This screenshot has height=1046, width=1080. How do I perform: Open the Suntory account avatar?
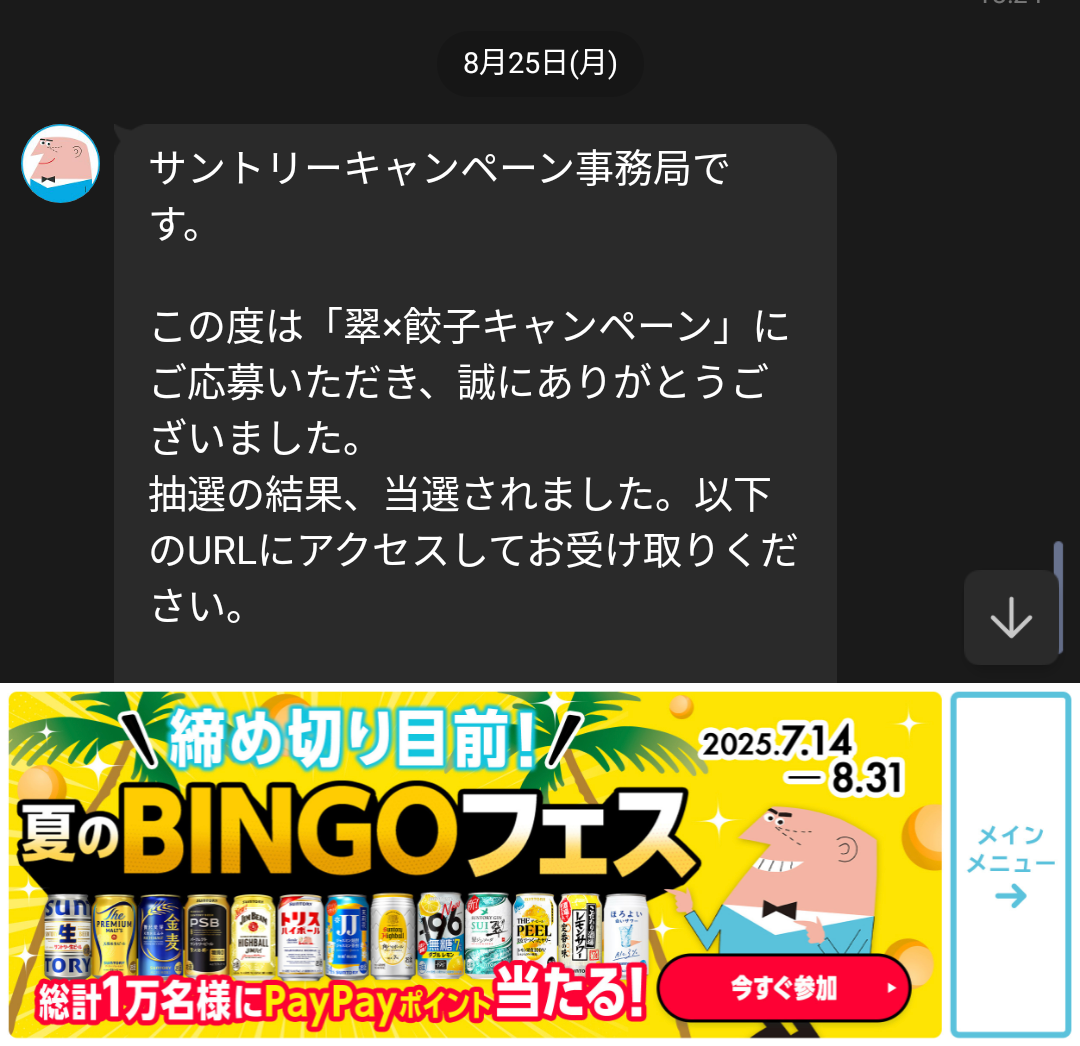pyautogui.click(x=60, y=164)
